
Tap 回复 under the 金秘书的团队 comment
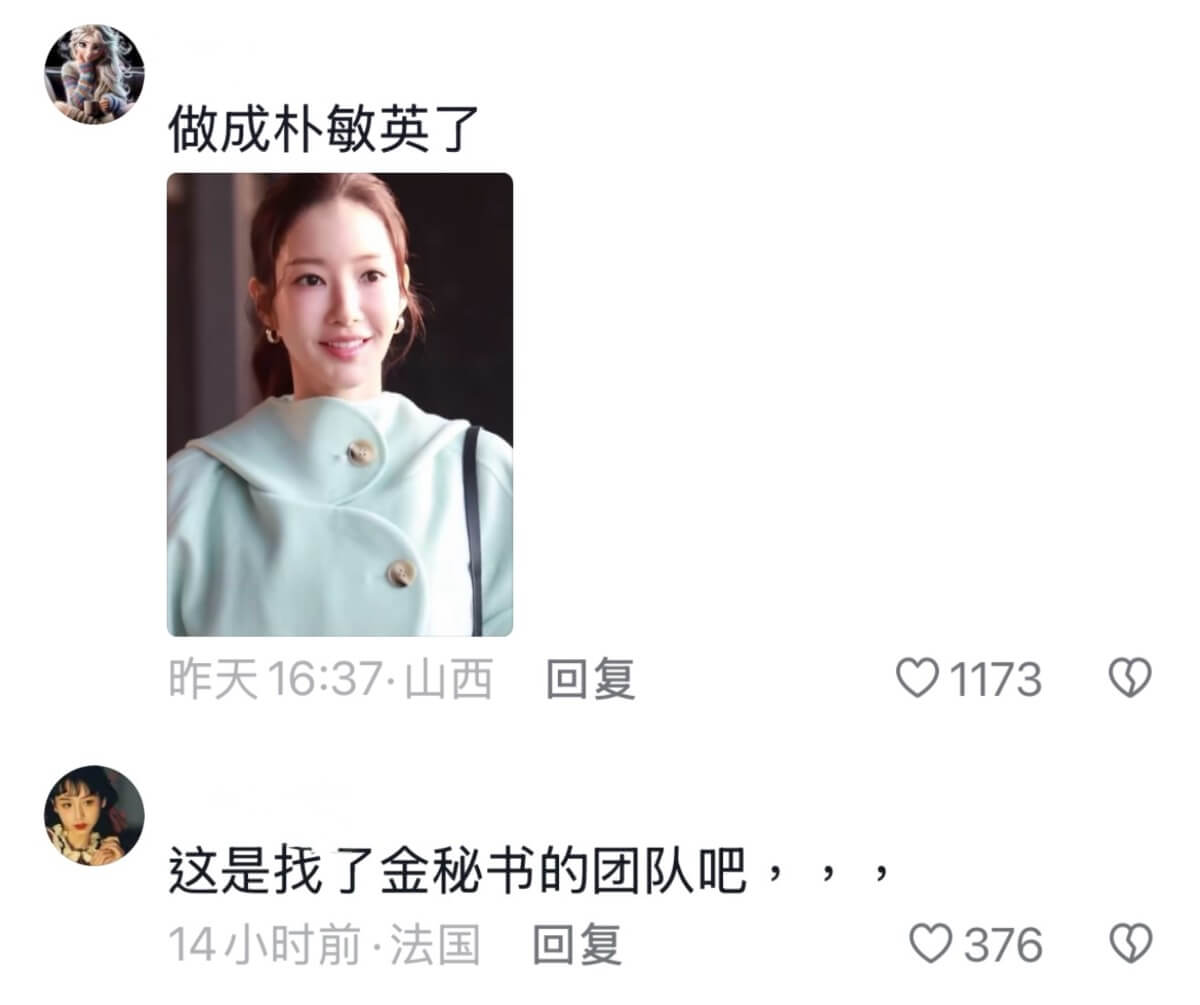576,945
